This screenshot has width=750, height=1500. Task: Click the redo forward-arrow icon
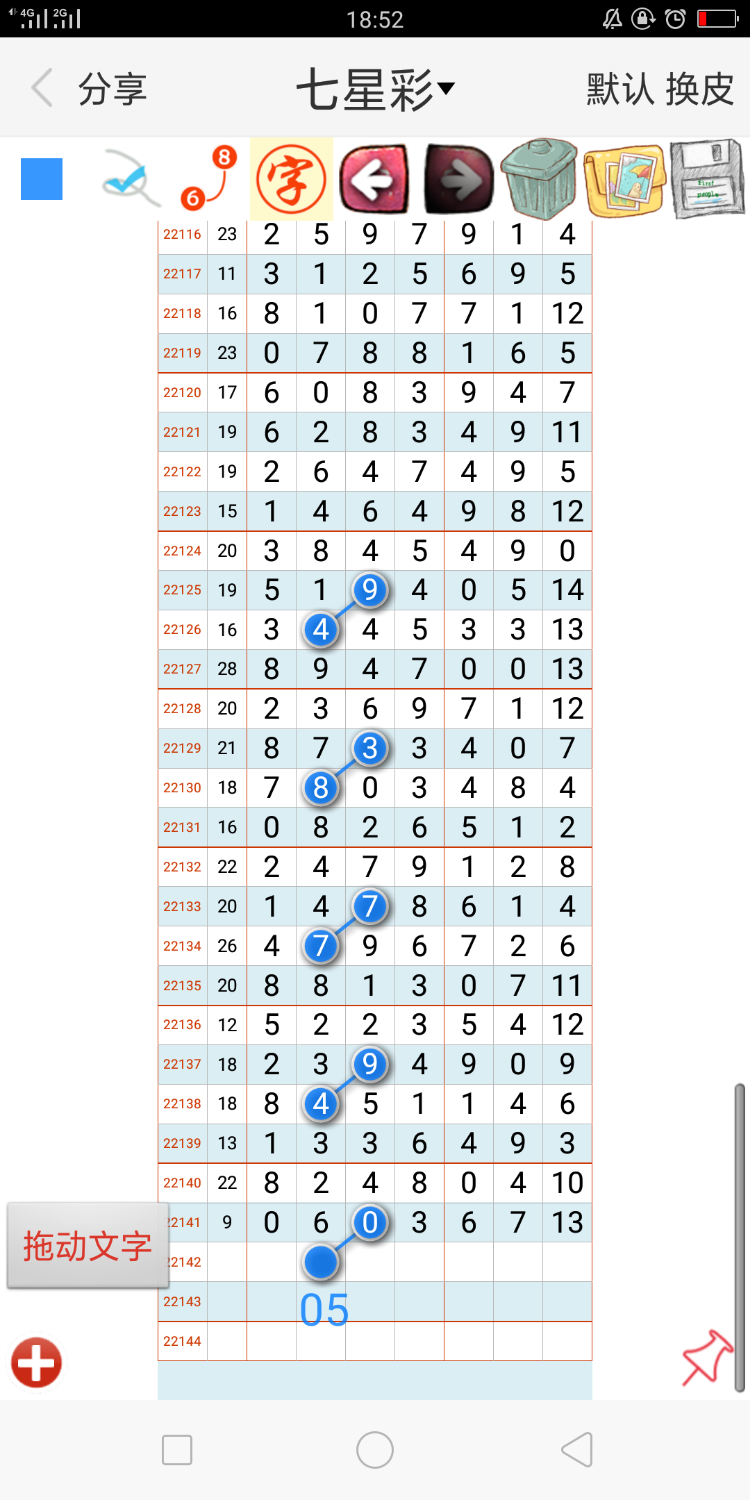(458, 182)
